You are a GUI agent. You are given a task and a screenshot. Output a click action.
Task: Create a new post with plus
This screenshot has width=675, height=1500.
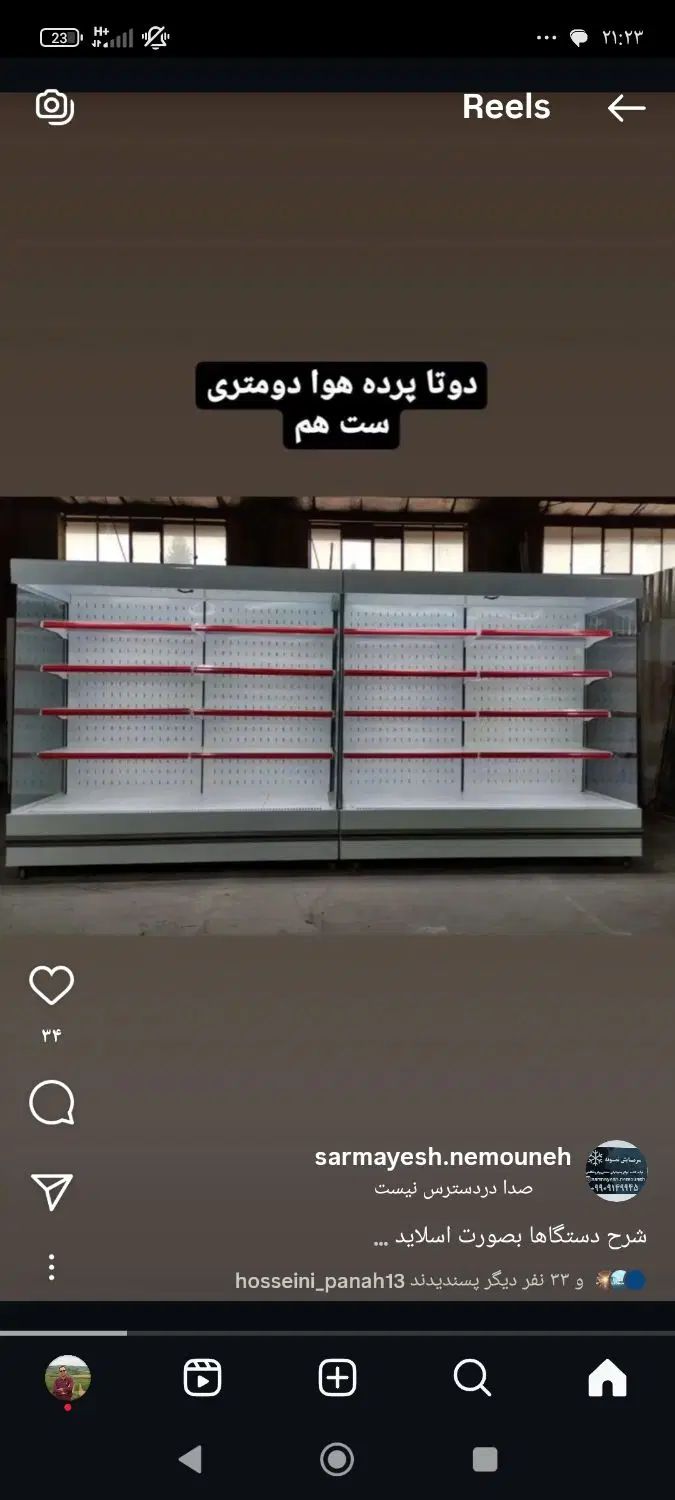(337, 1378)
